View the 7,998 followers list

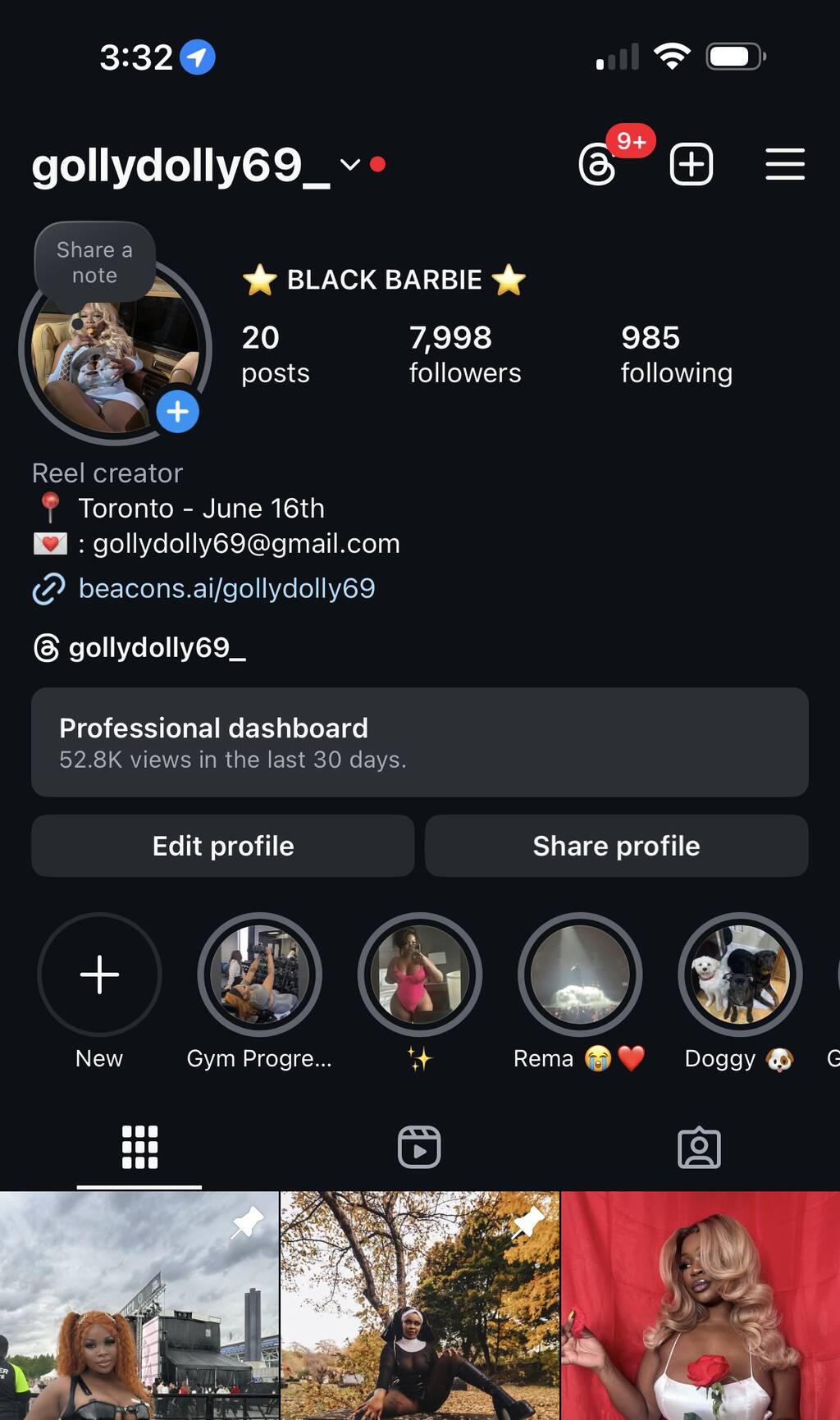pos(464,354)
